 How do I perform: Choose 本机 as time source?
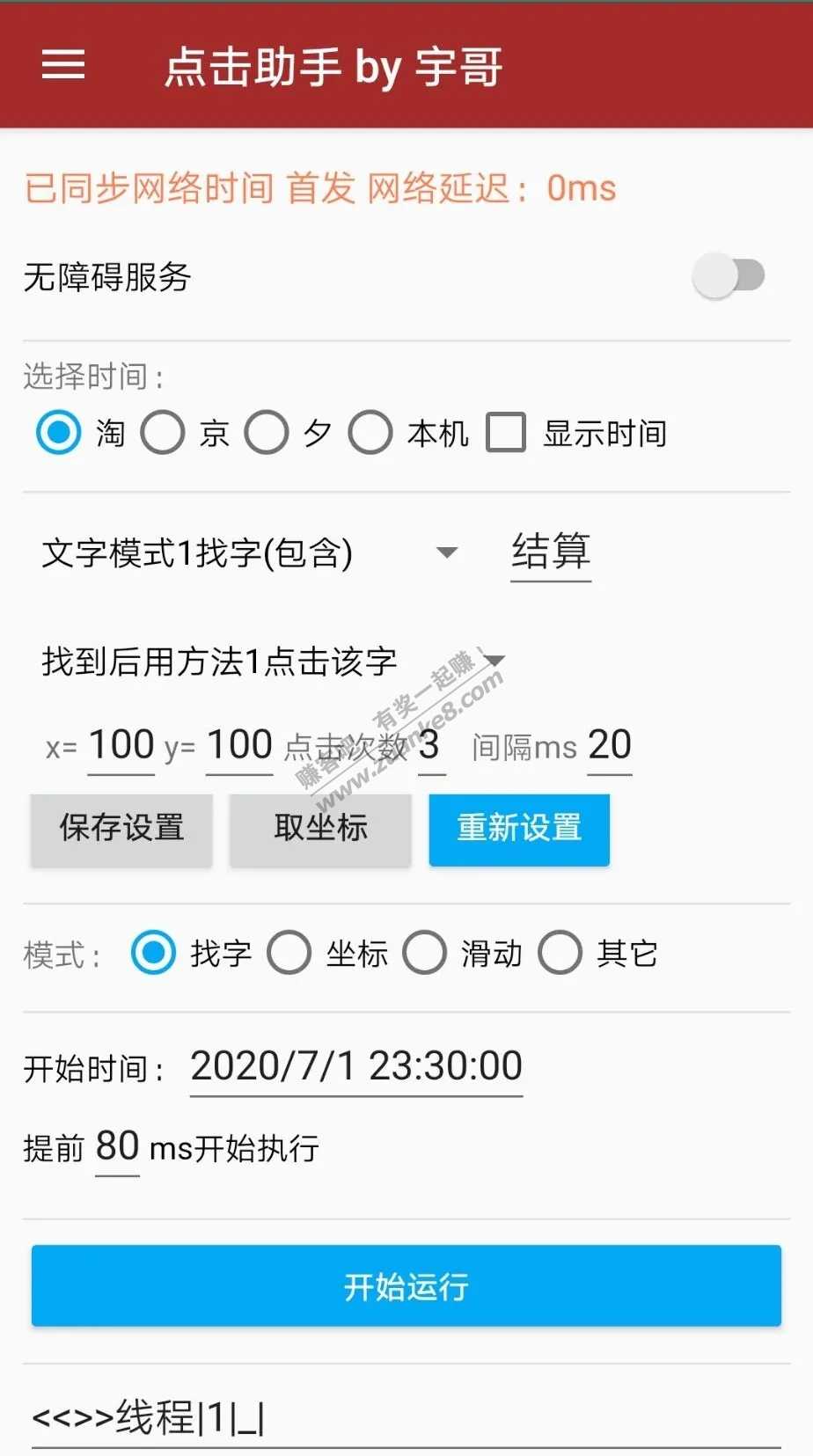point(370,433)
